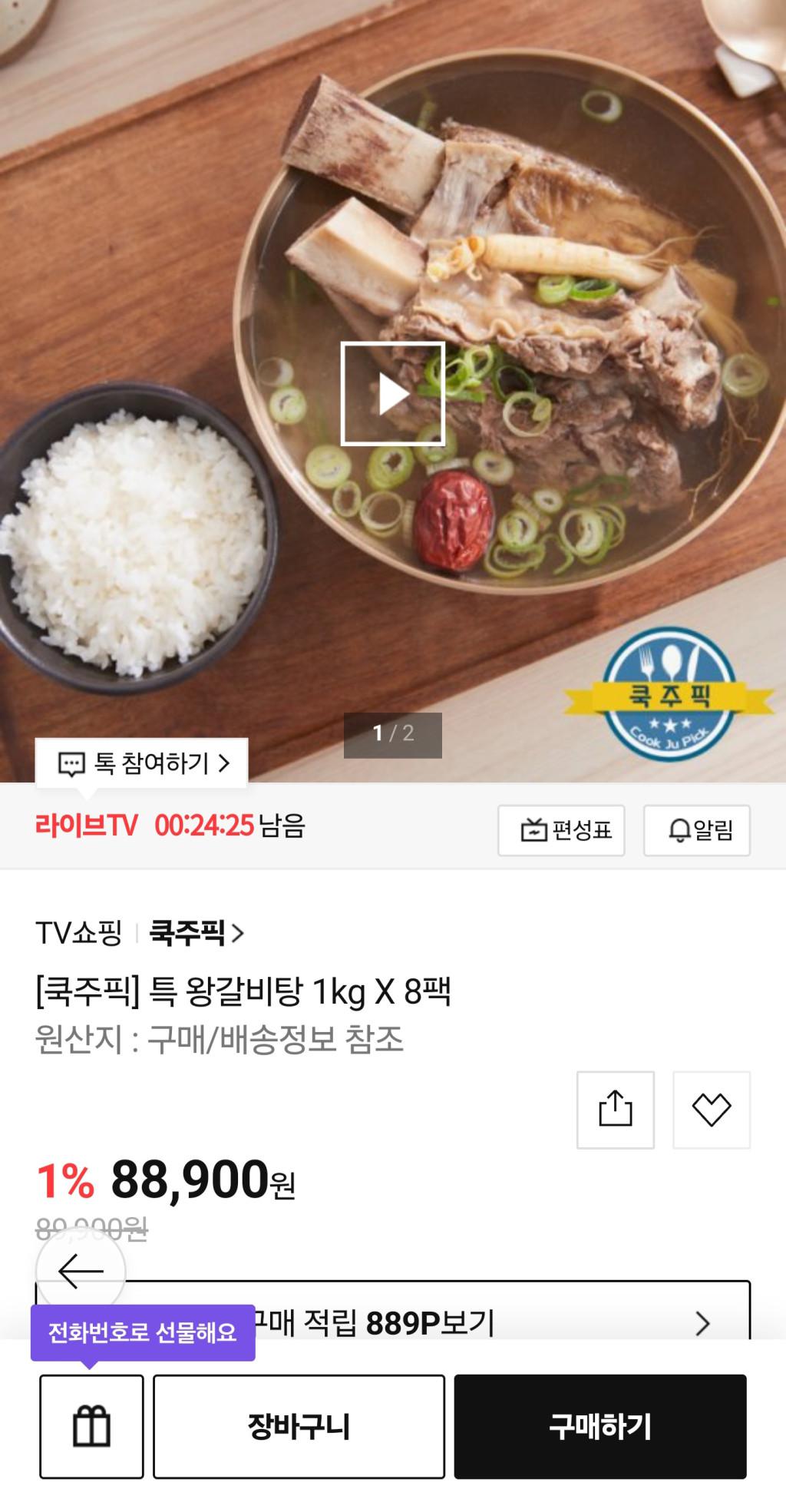
Task: Open the 편성표 broadcast schedule
Action: pos(561,830)
